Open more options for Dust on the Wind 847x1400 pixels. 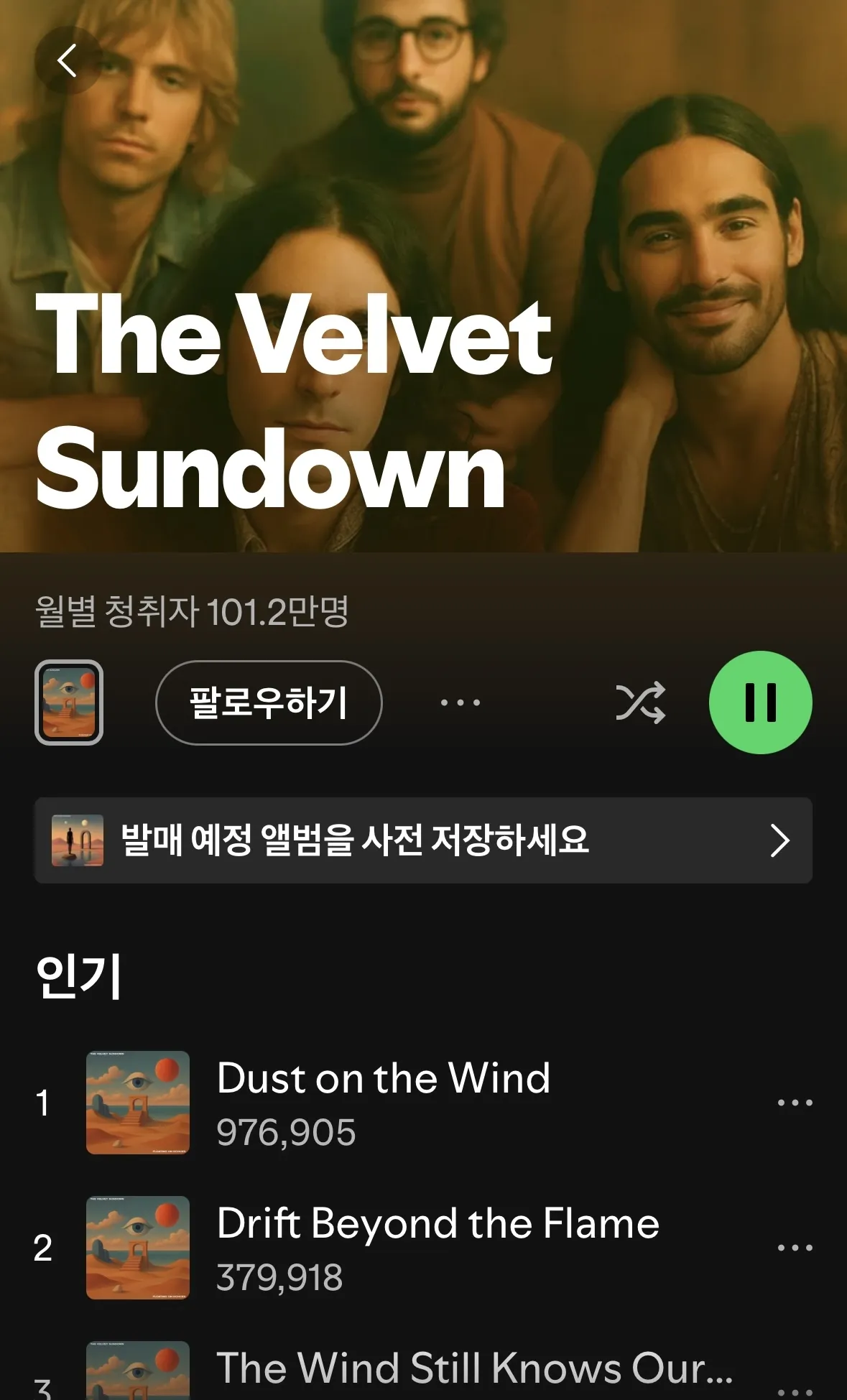(795, 1103)
